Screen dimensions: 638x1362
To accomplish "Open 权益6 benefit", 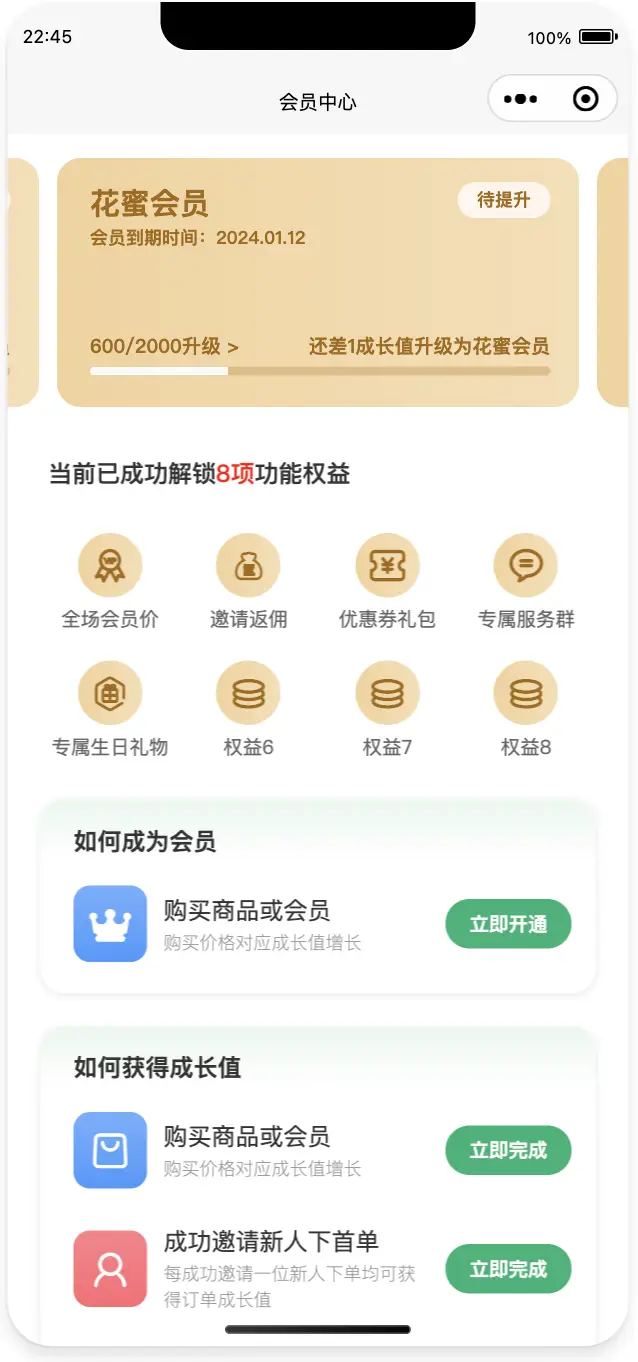I will click(x=248, y=710).
